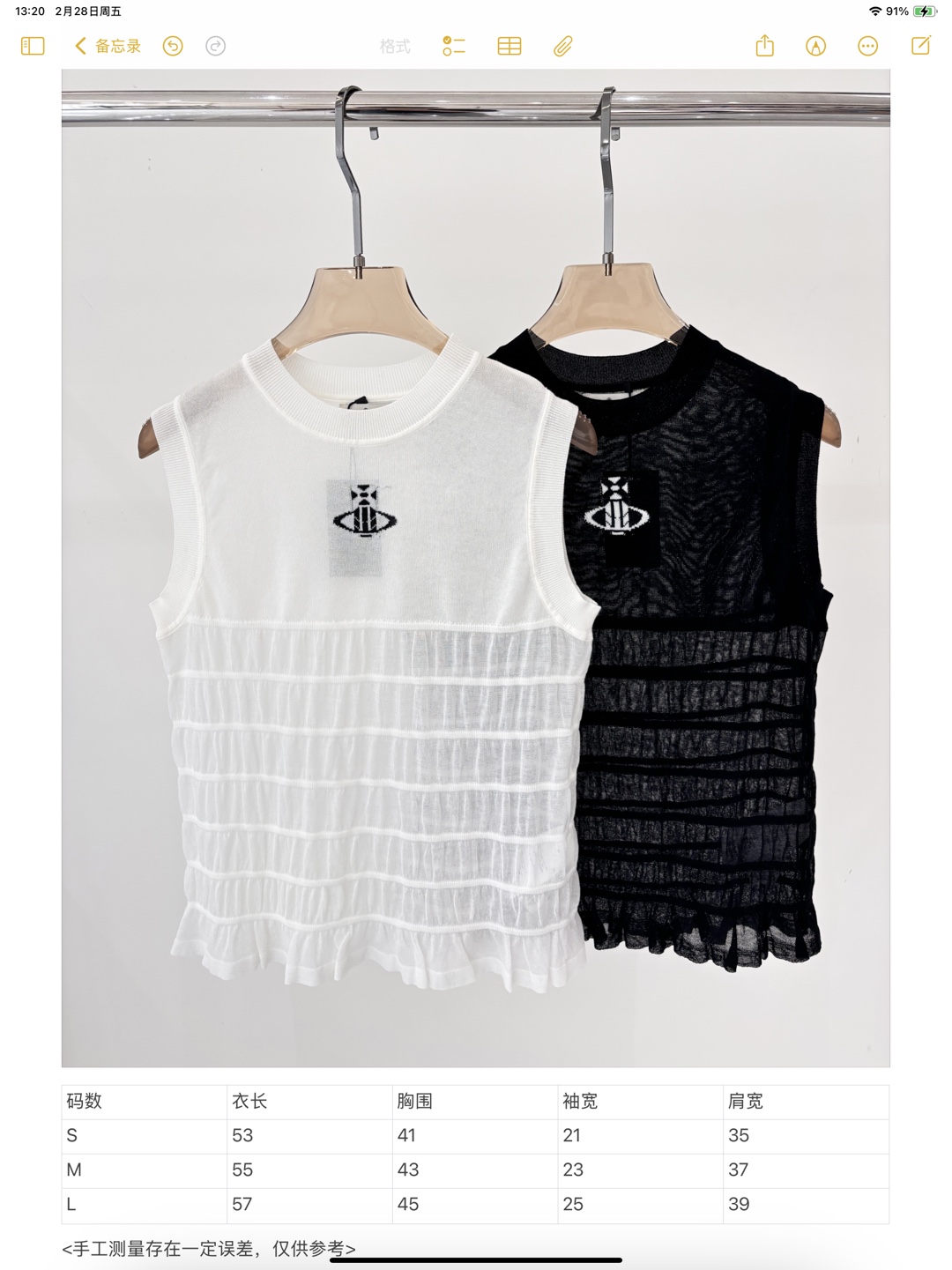Redo the last edit

pyautogui.click(x=215, y=46)
